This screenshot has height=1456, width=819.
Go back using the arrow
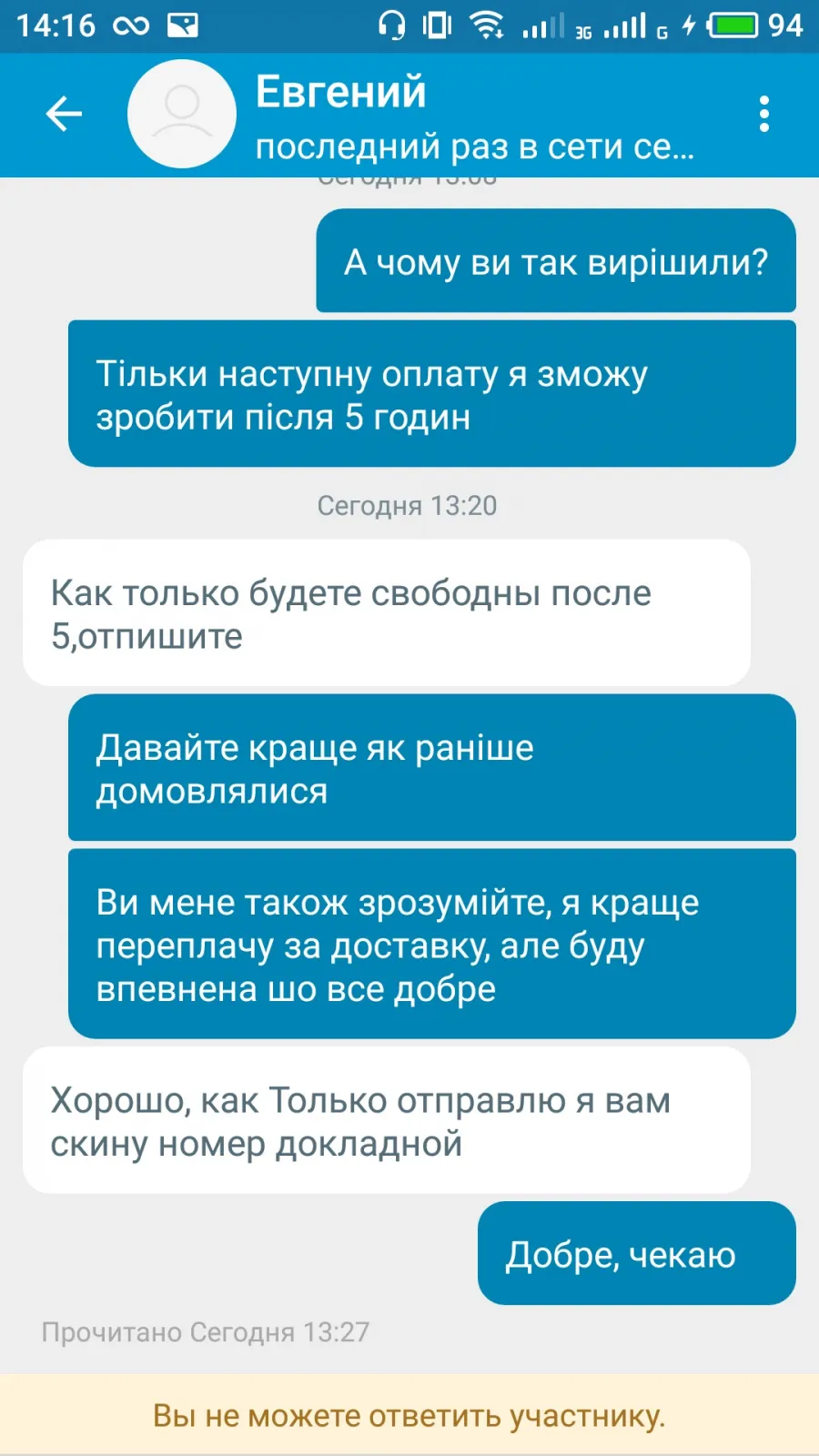[64, 114]
